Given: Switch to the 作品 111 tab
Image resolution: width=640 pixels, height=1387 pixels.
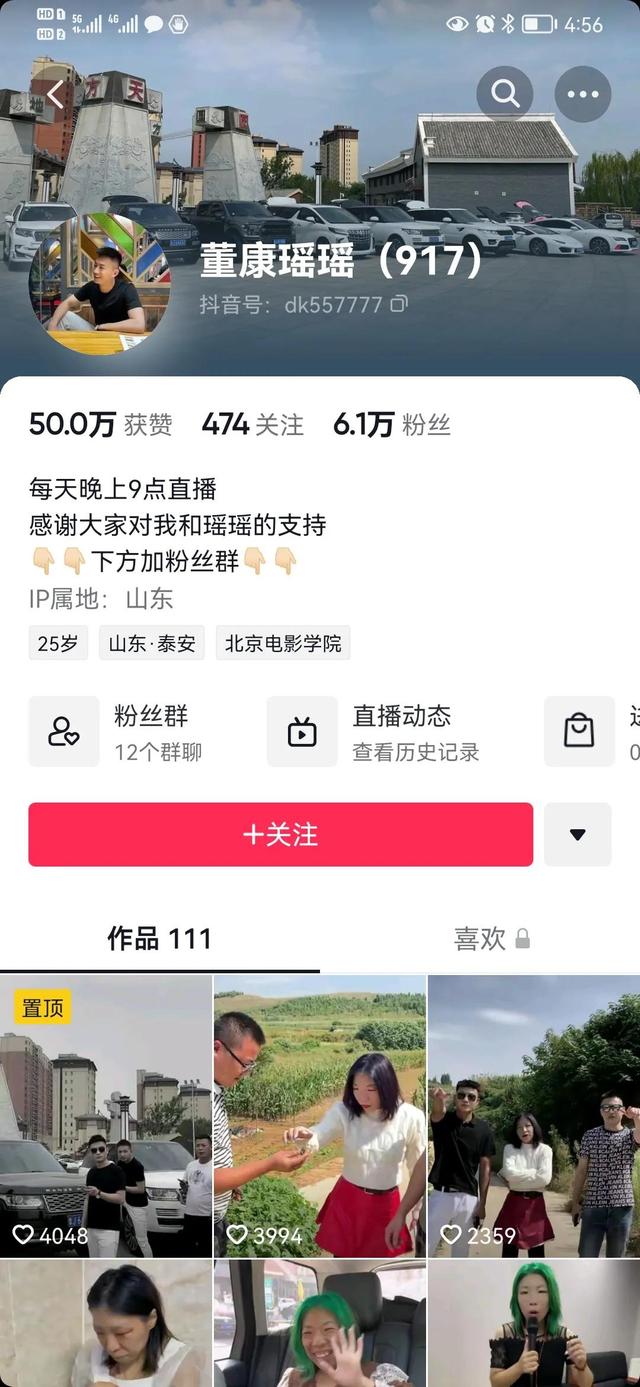Looking at the screenshot, I should click(159, 939).
